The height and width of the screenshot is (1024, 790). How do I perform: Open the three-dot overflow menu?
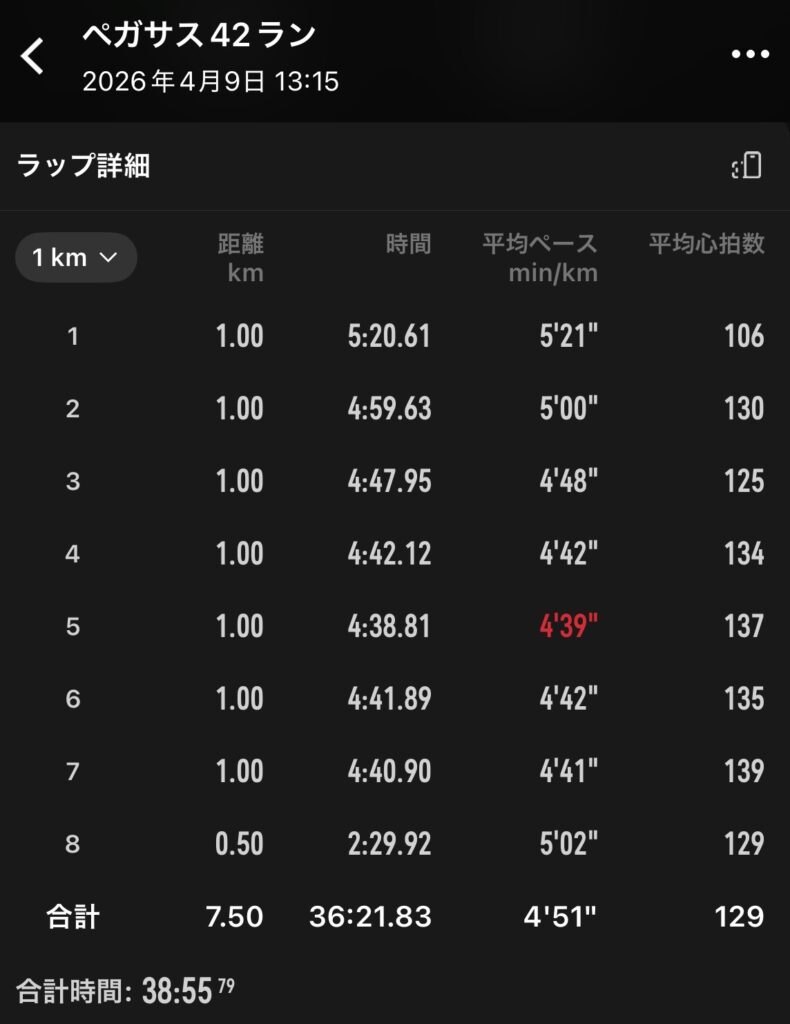[x=750, y=55]
